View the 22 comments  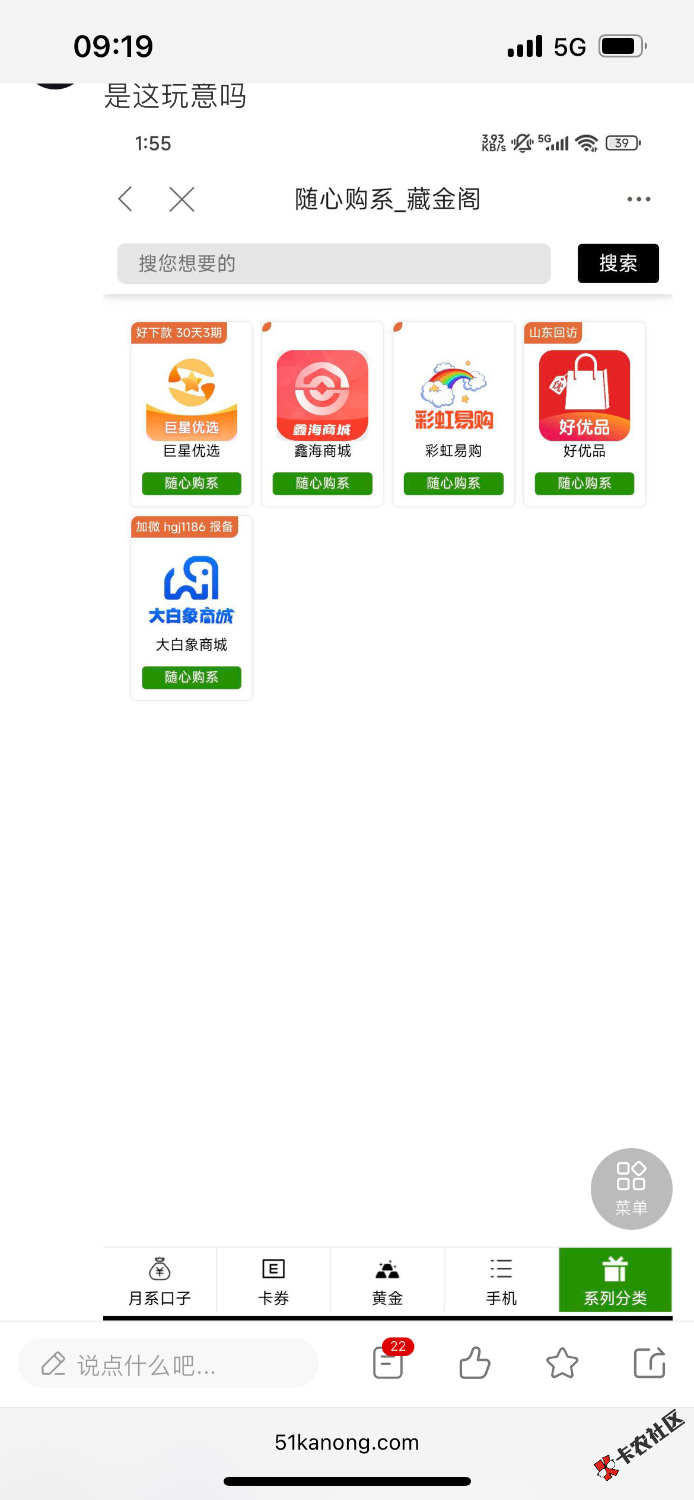coord(389,1363)
